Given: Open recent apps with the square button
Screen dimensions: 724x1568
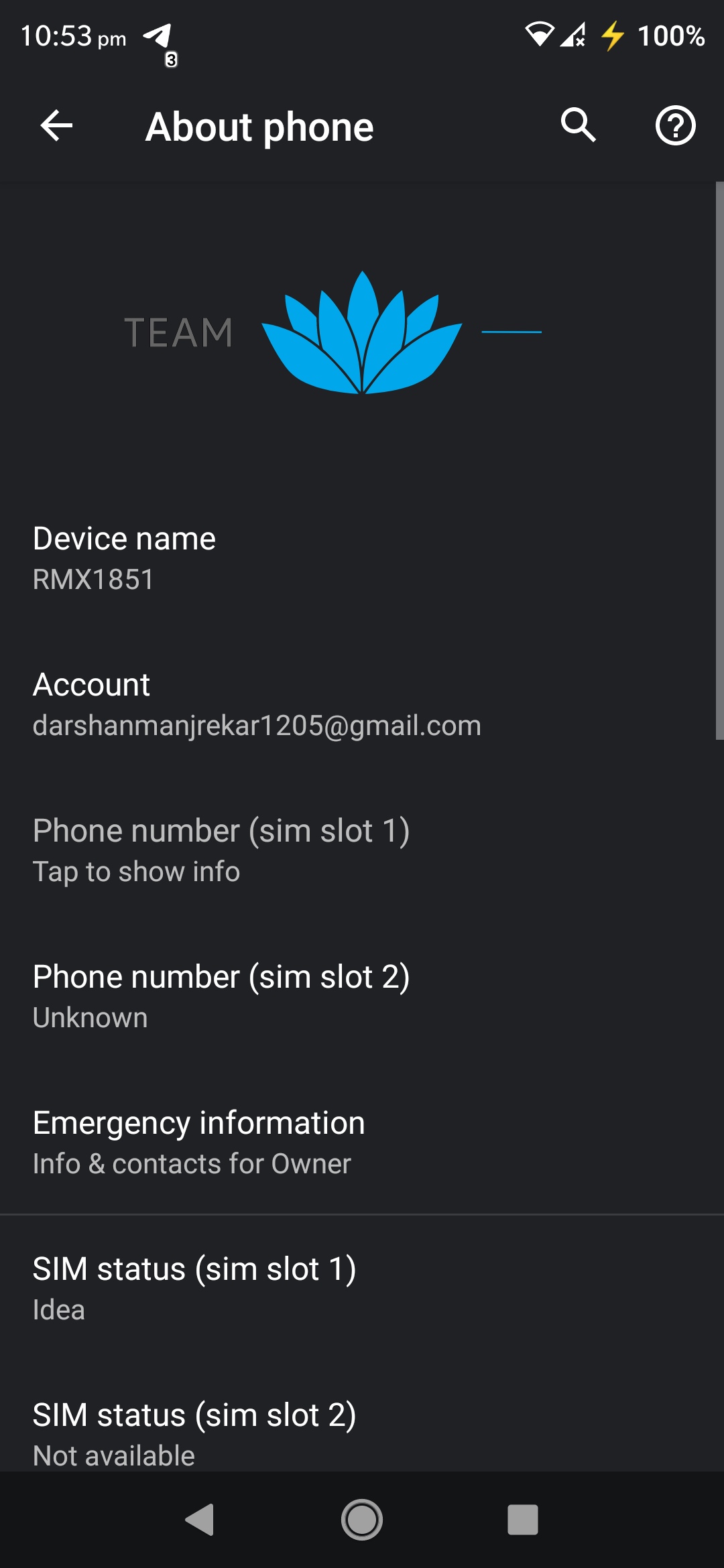Looking at the screenshot, I should [x=523, y=1520].
